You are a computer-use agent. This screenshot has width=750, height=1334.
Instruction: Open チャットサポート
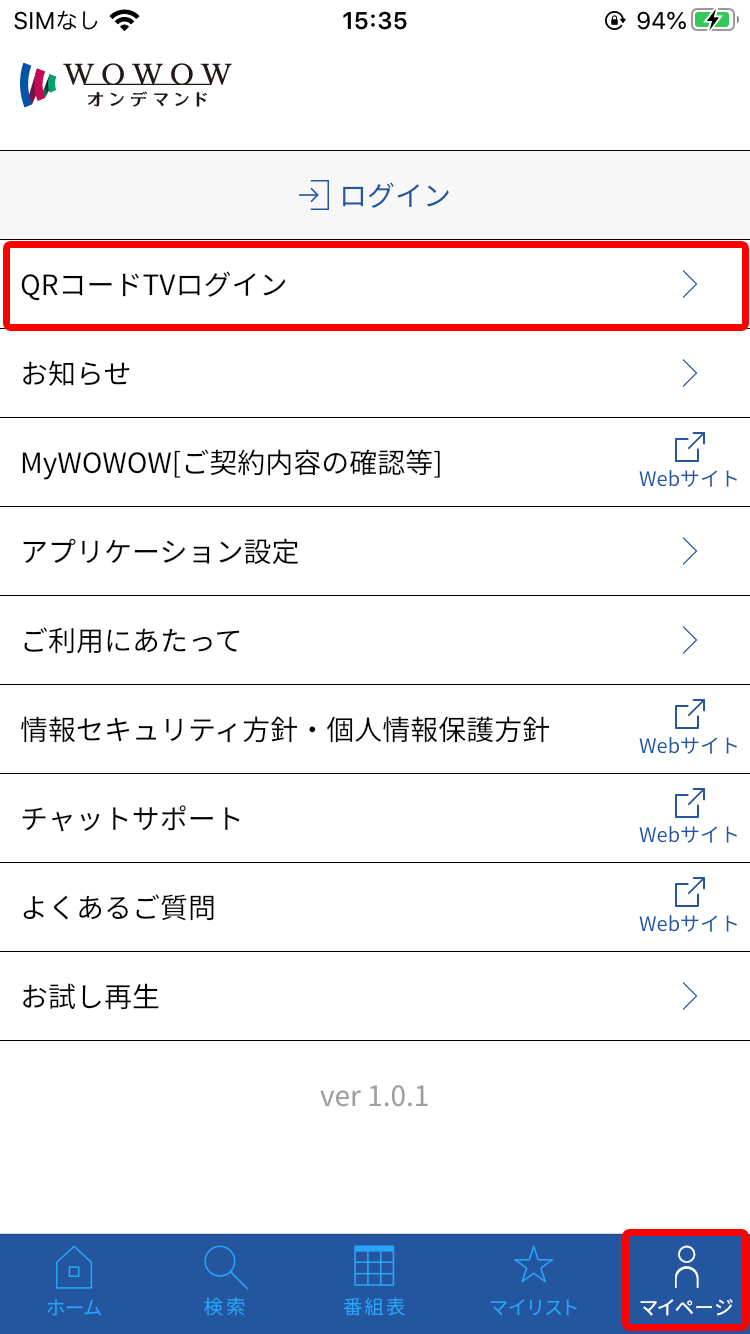click(375, 818)
